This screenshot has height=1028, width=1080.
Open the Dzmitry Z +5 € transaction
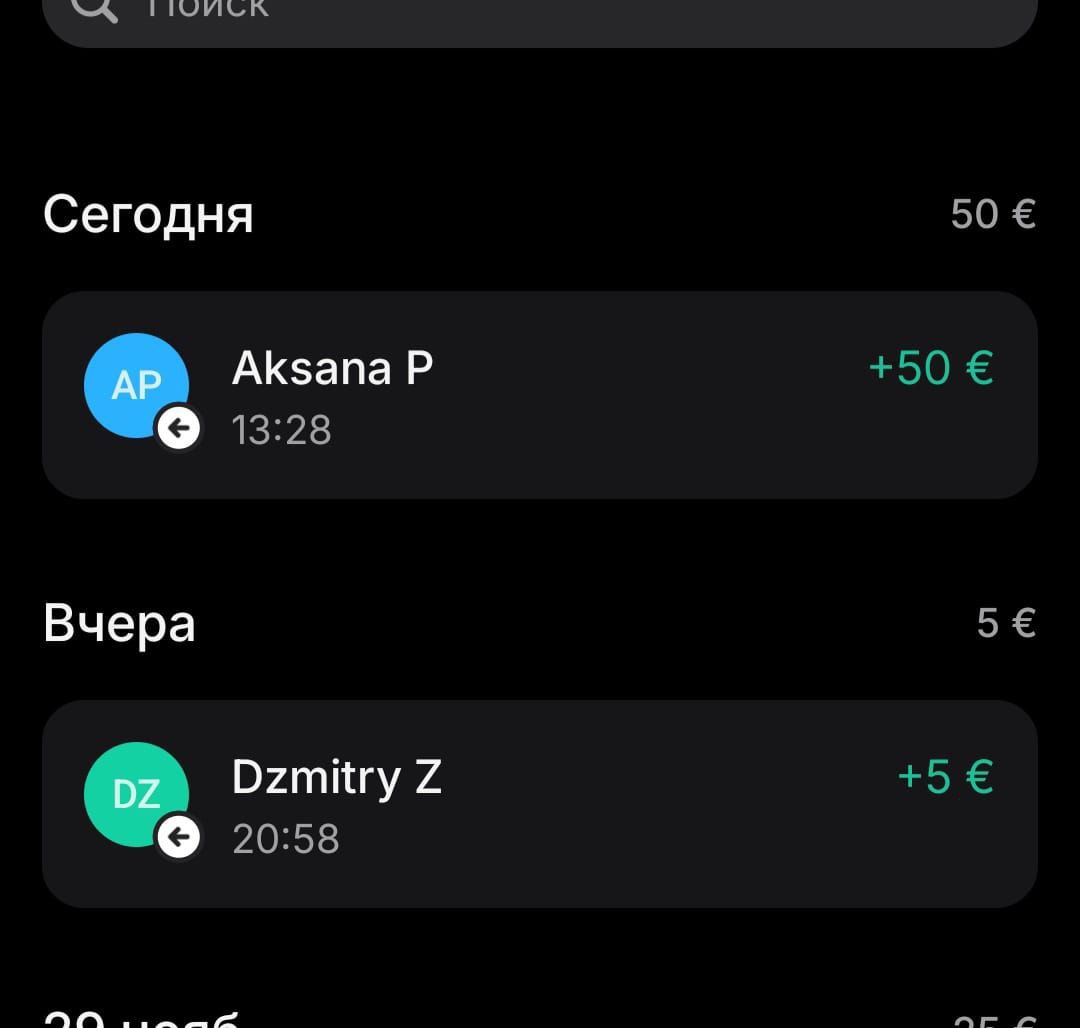540,804
